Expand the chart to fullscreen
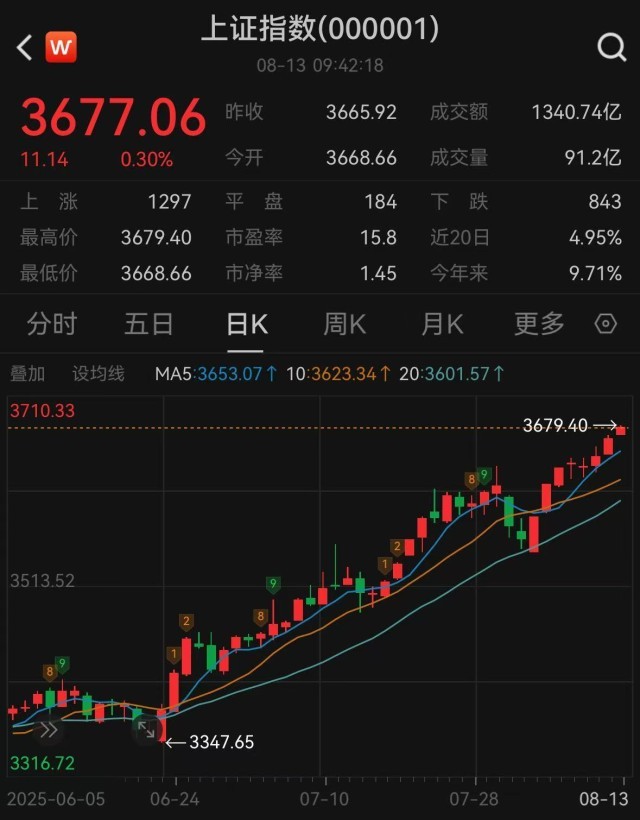Image resolution: width=640 pixels, height=820 pixels. coord(147,730)
